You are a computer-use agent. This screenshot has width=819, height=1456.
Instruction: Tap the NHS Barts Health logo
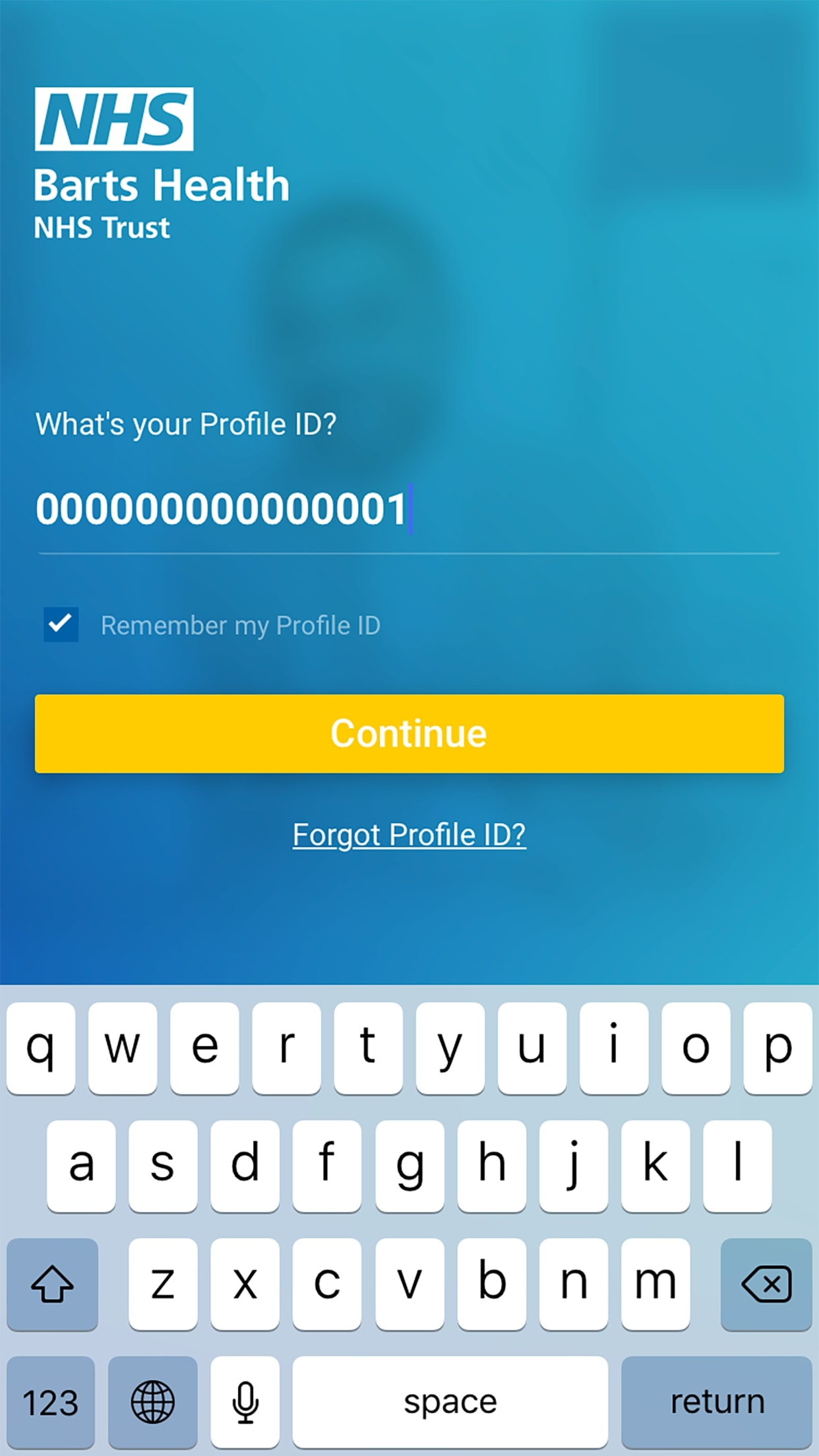(x=161, y=162)
